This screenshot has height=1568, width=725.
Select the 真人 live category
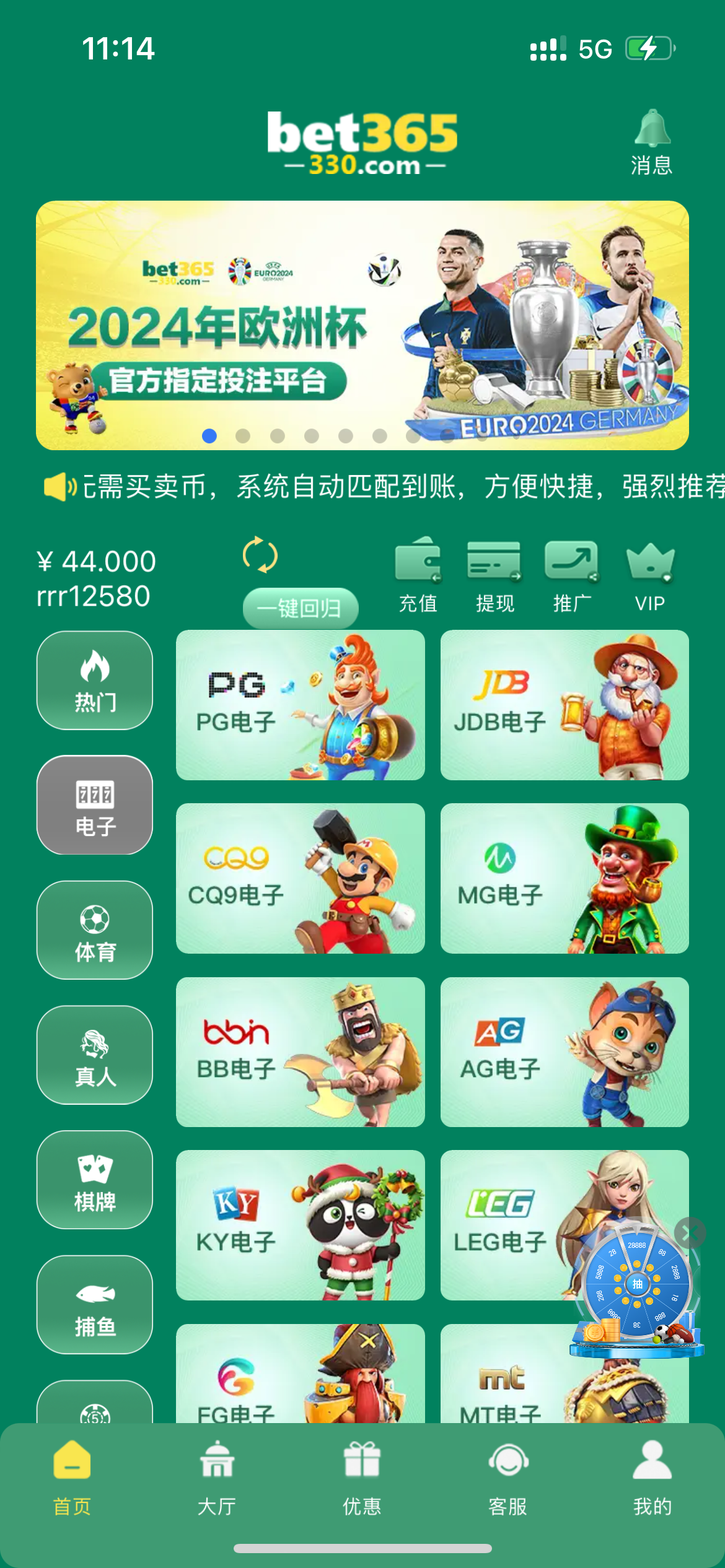tap(95, 1055)
